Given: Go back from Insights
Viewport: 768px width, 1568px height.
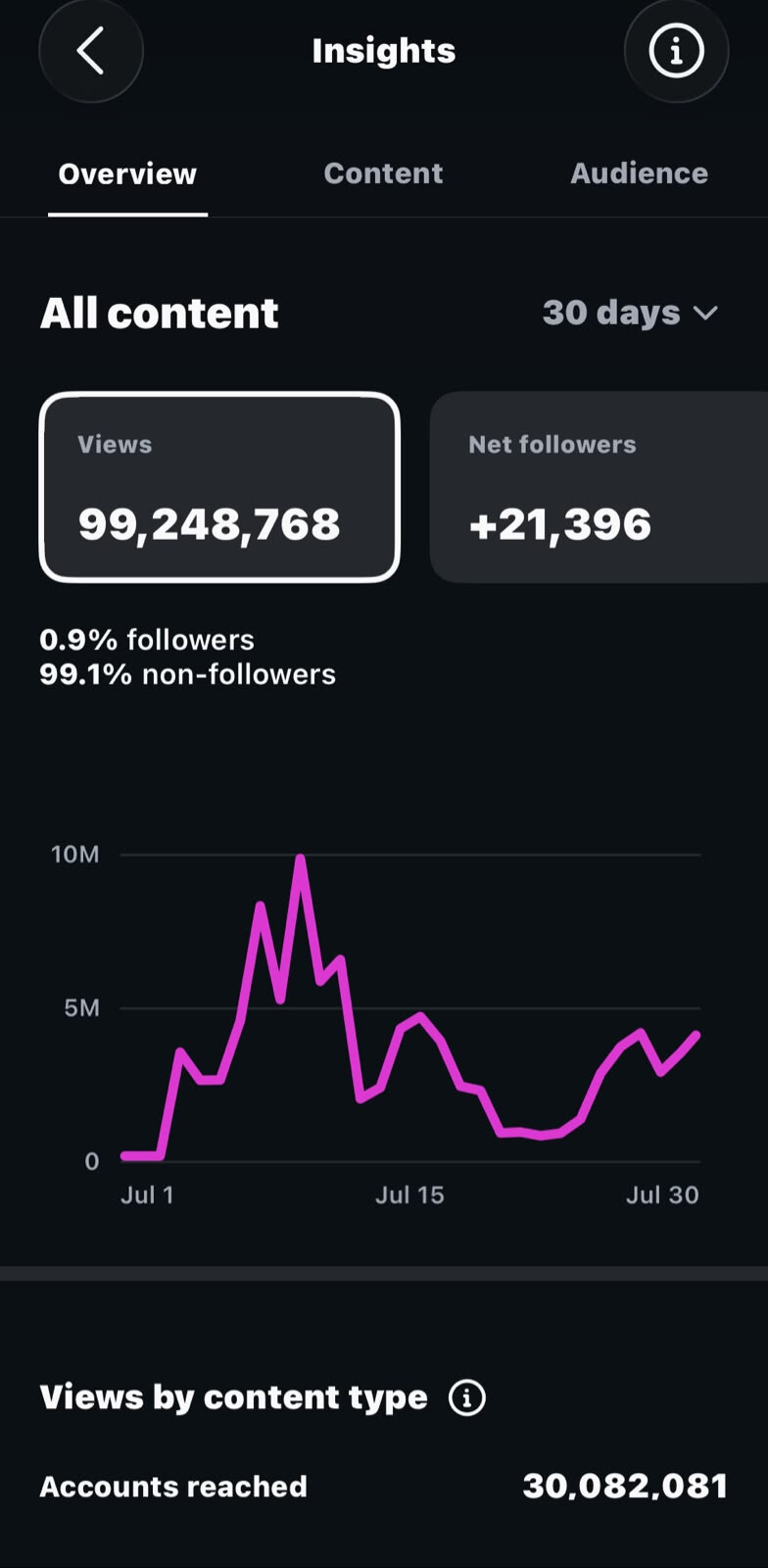Looking at the screenshot, I should (91, 51).
